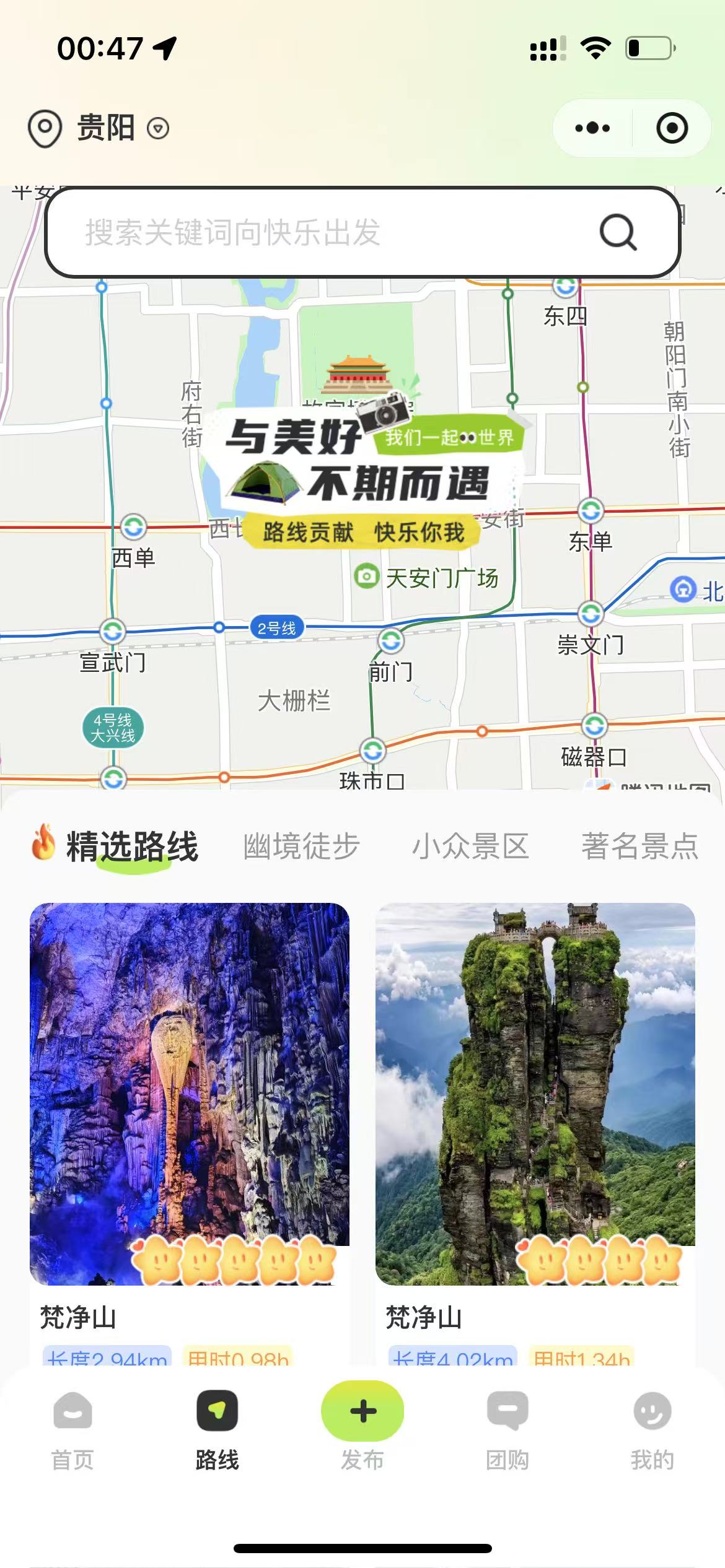Tap the green 发布 plus button

(362, 1412)
